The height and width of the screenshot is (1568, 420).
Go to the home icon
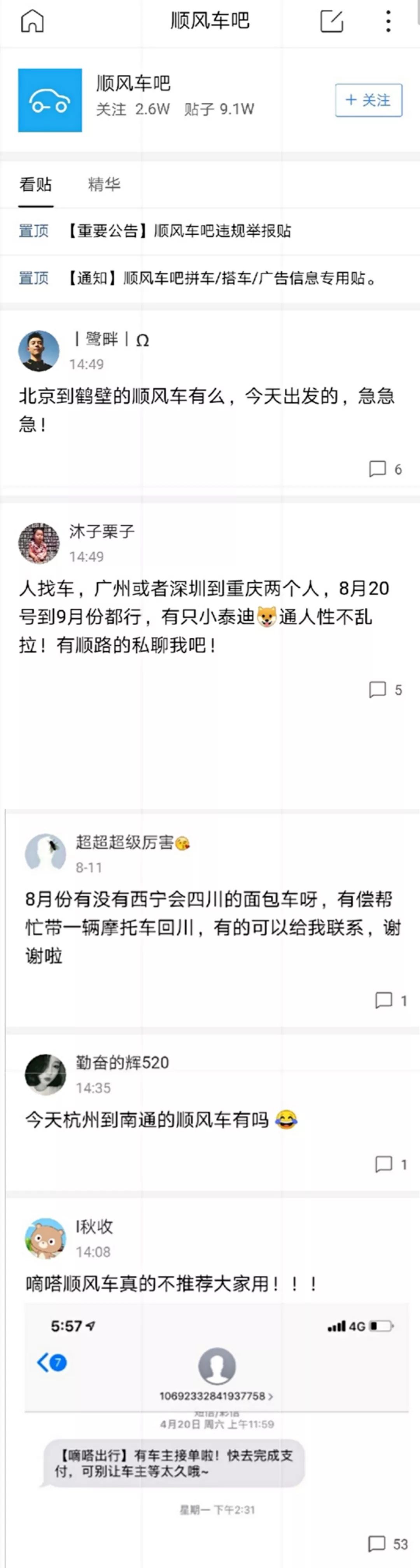pyautogui.click(x=32, y=21)
